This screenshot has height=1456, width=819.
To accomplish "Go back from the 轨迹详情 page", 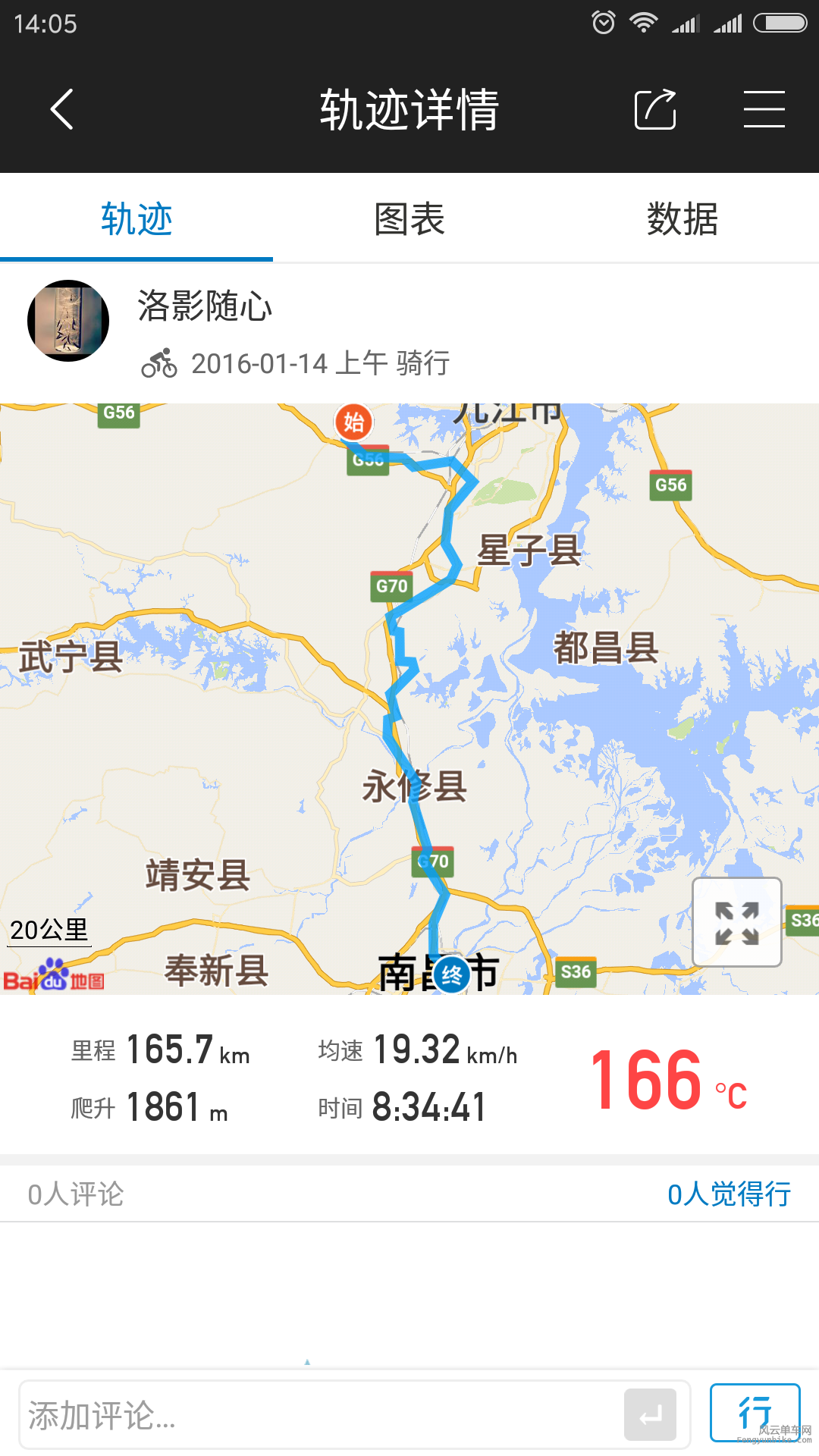I will [x=62, y=109].
